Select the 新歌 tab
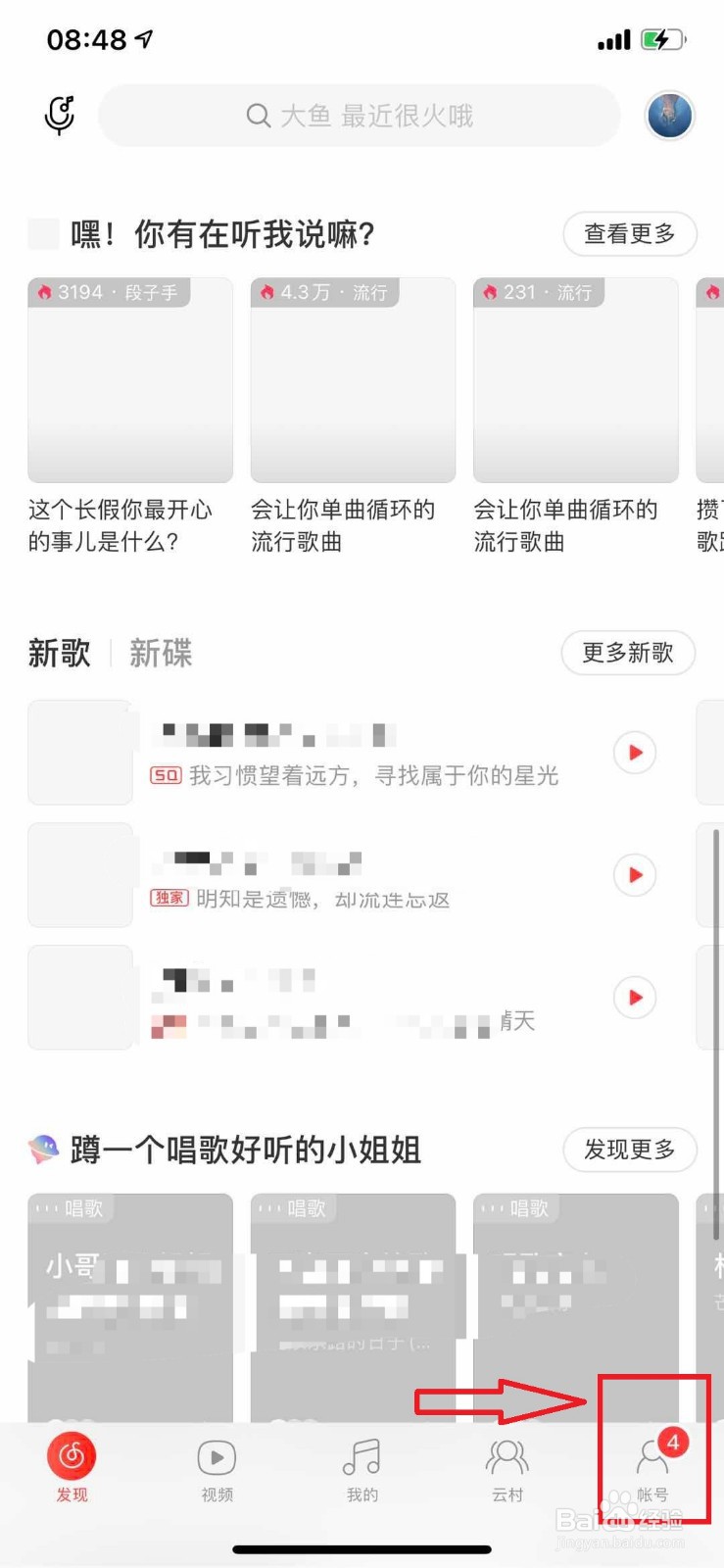 (x=57, y=653)
